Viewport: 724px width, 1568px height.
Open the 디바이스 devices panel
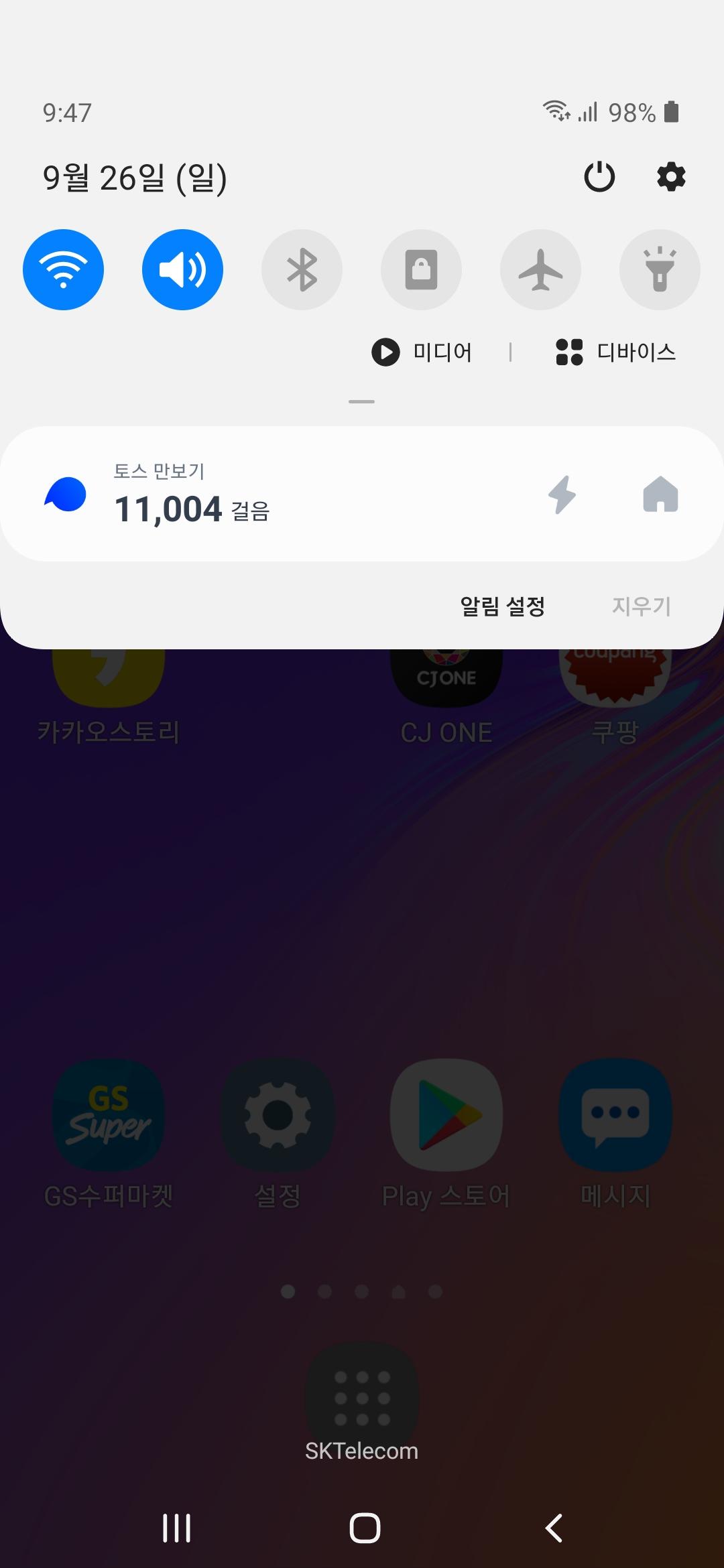click(615, 352)
